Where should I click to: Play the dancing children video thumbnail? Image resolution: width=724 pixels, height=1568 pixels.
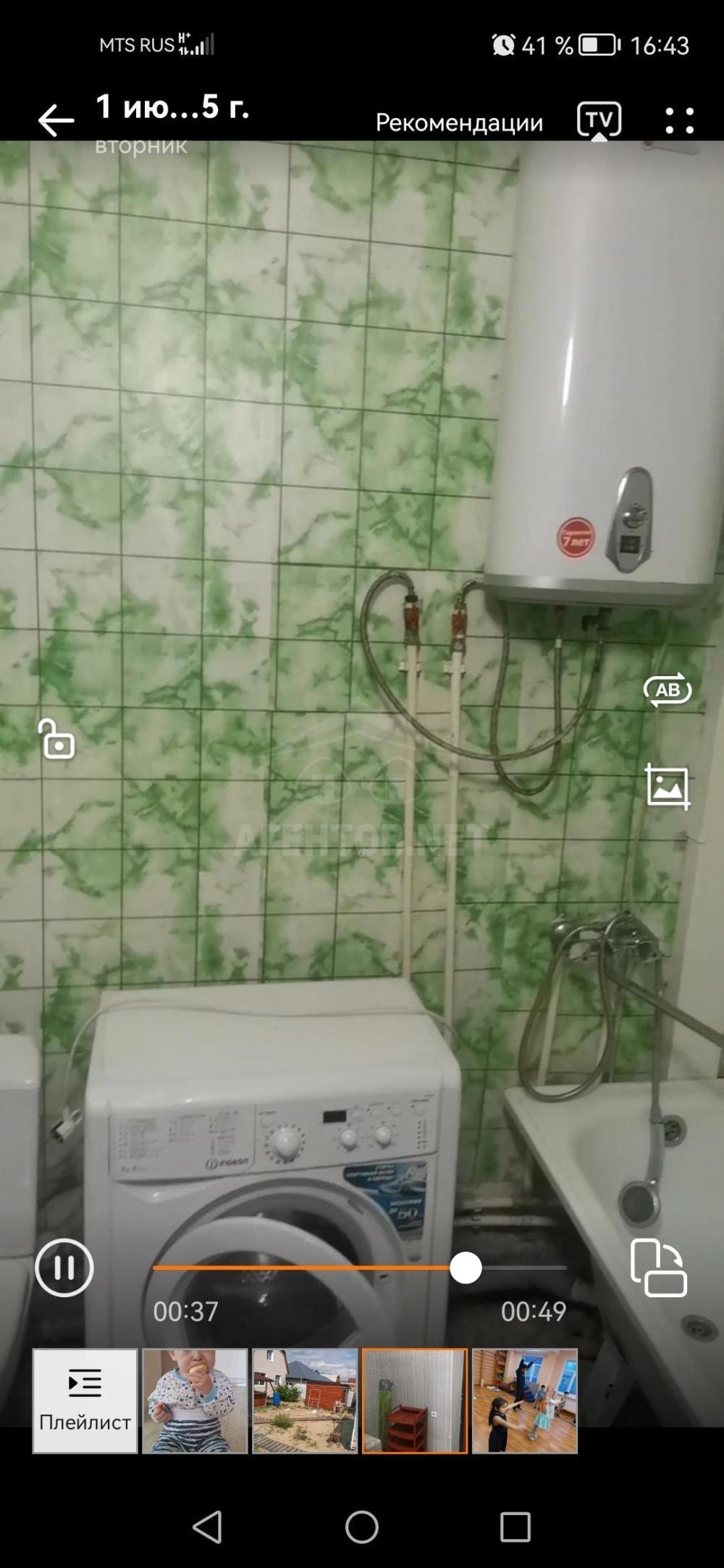[525, 1401]
